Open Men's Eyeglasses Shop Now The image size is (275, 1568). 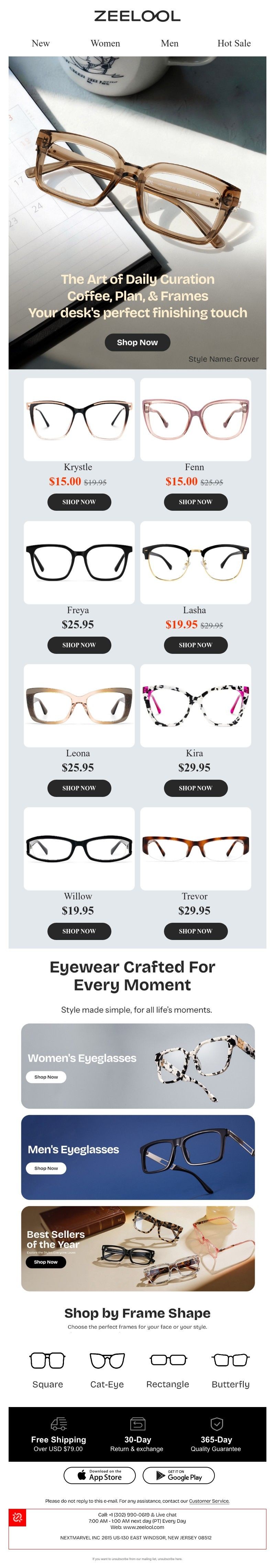coord(46,1168)
